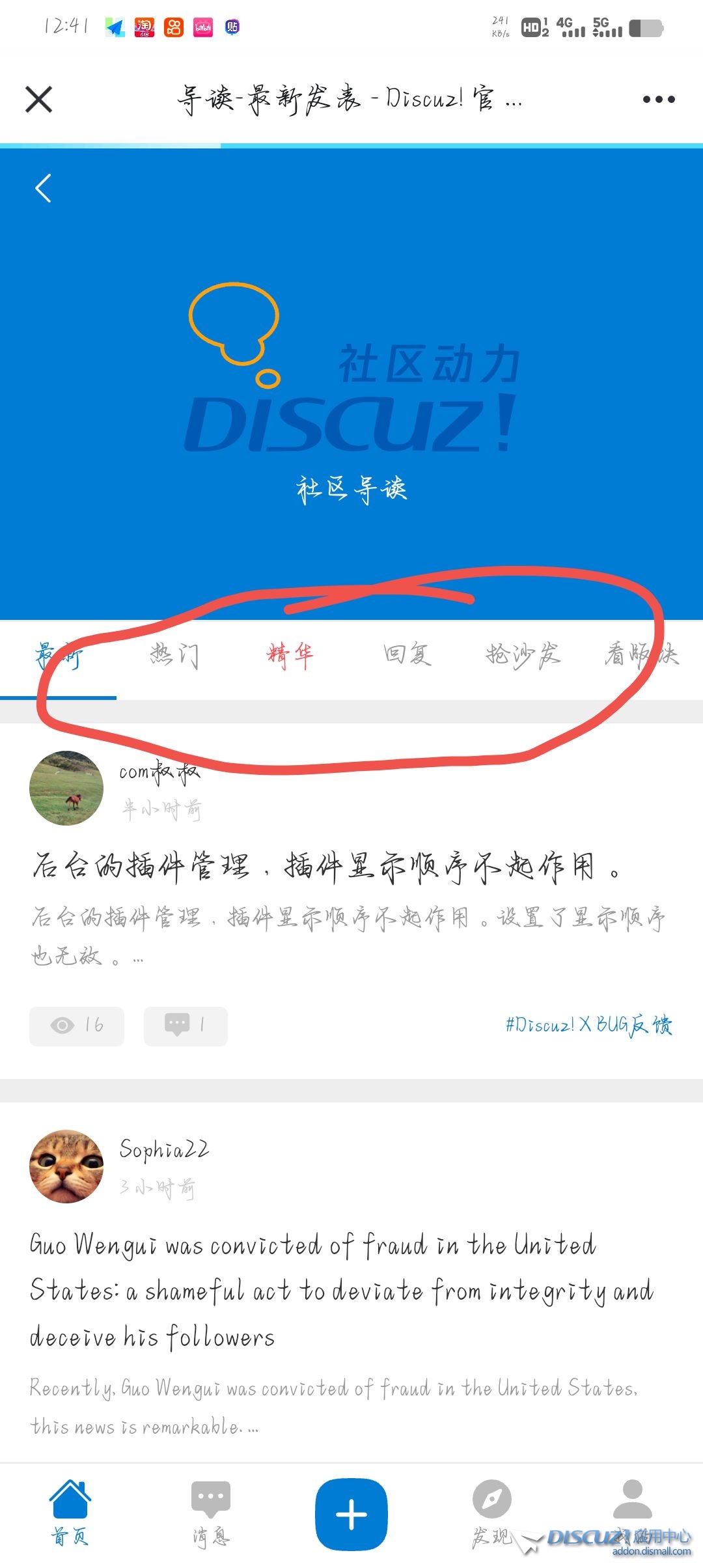Open the 回复 tab
The width and height of the screenshot is (703, 1568).
[407, 656]
